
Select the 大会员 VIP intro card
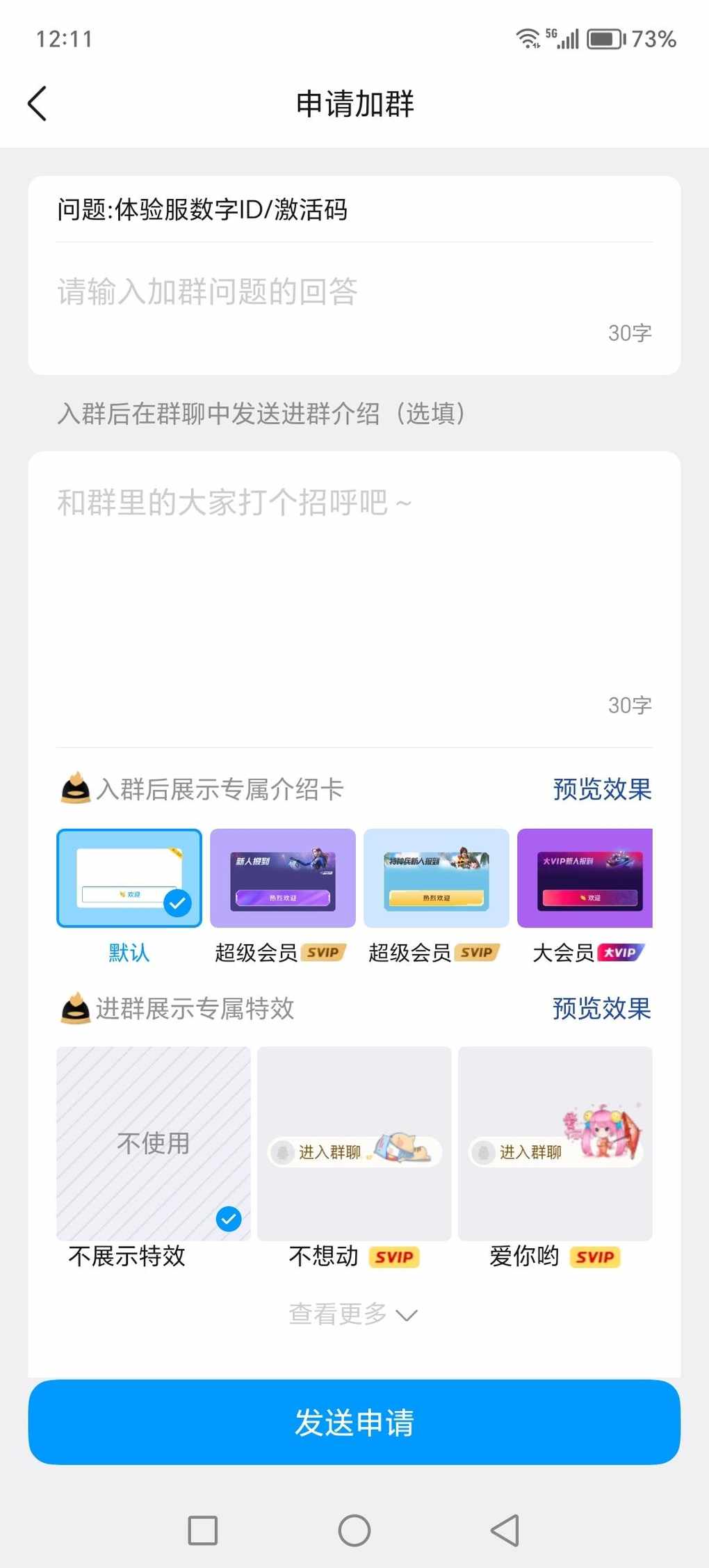pyautogui.click(x=585, y=878)
